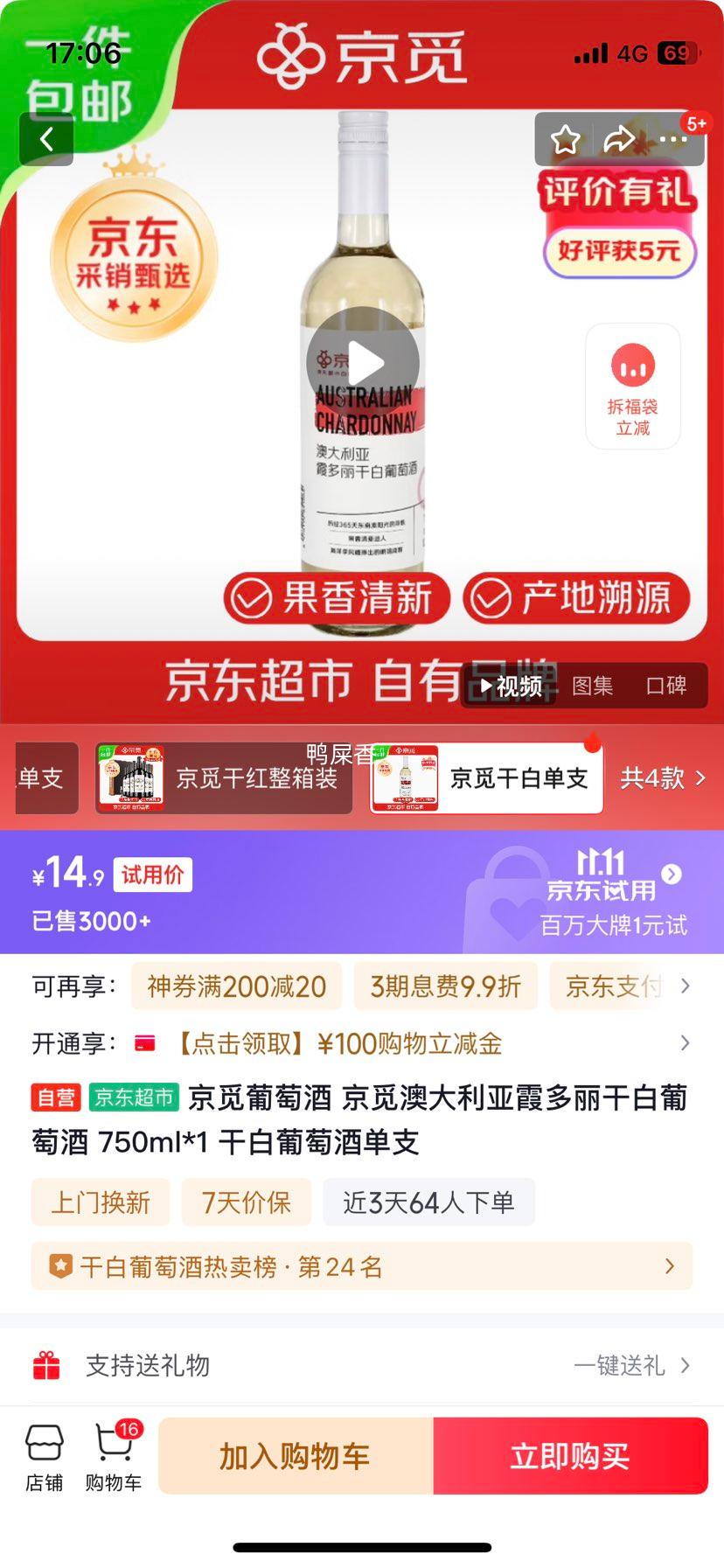
Task: Expand the 共4款 variant list
Action: tap(662, 778)
